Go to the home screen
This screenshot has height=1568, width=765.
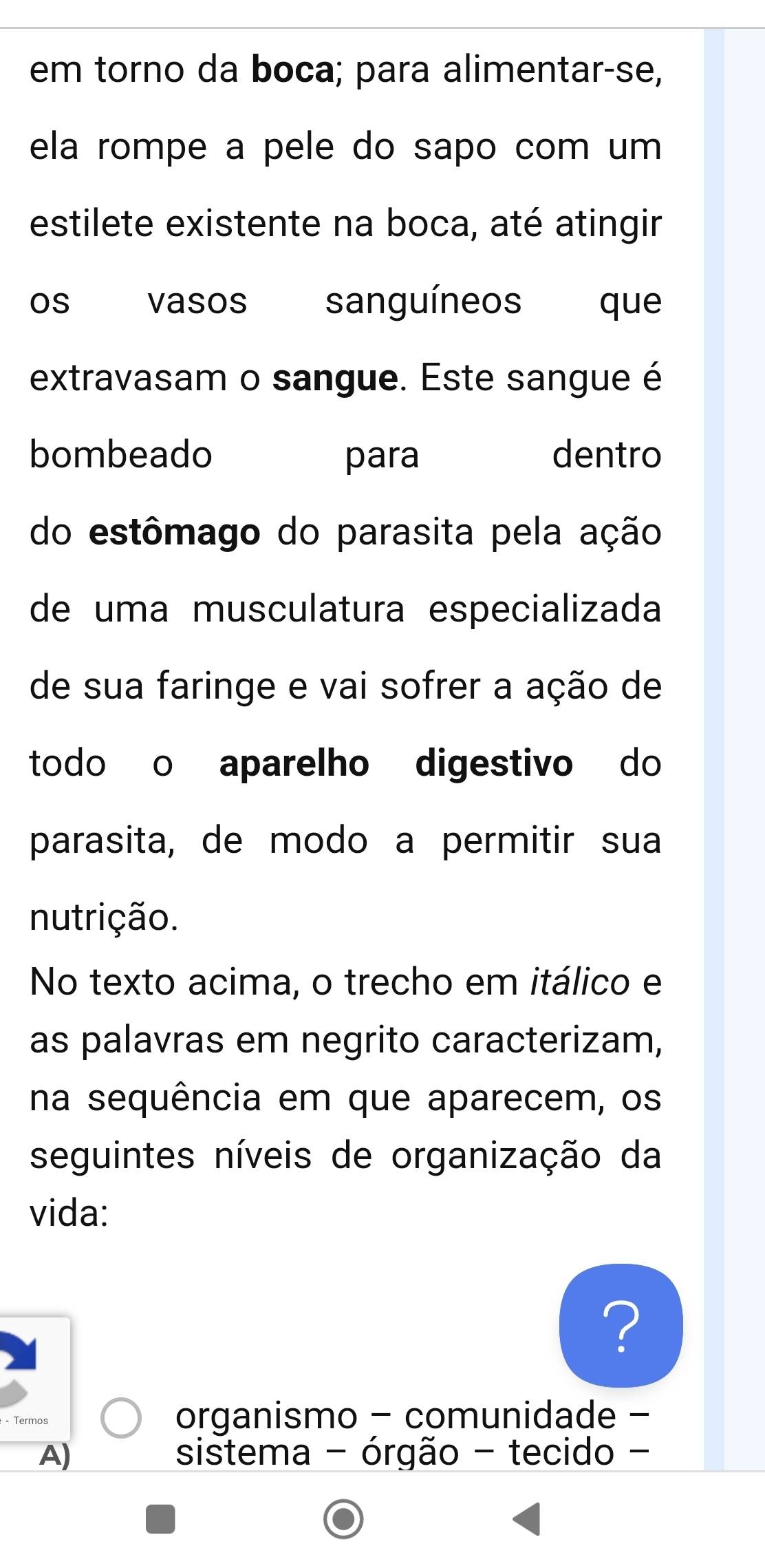(343, 1518)
